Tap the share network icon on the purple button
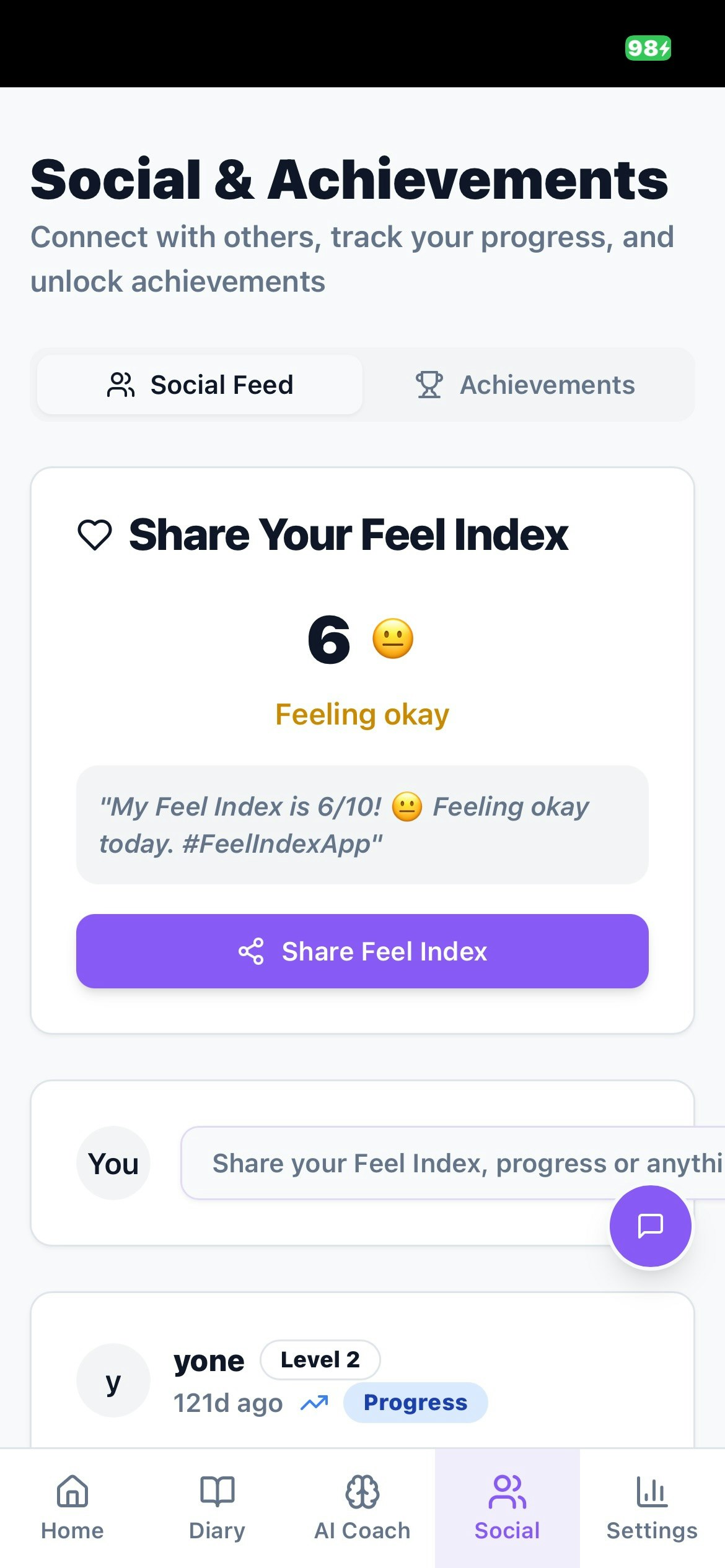Viewport: 725px width, 1568px height. pyautogui.click(x=252, y=951)
